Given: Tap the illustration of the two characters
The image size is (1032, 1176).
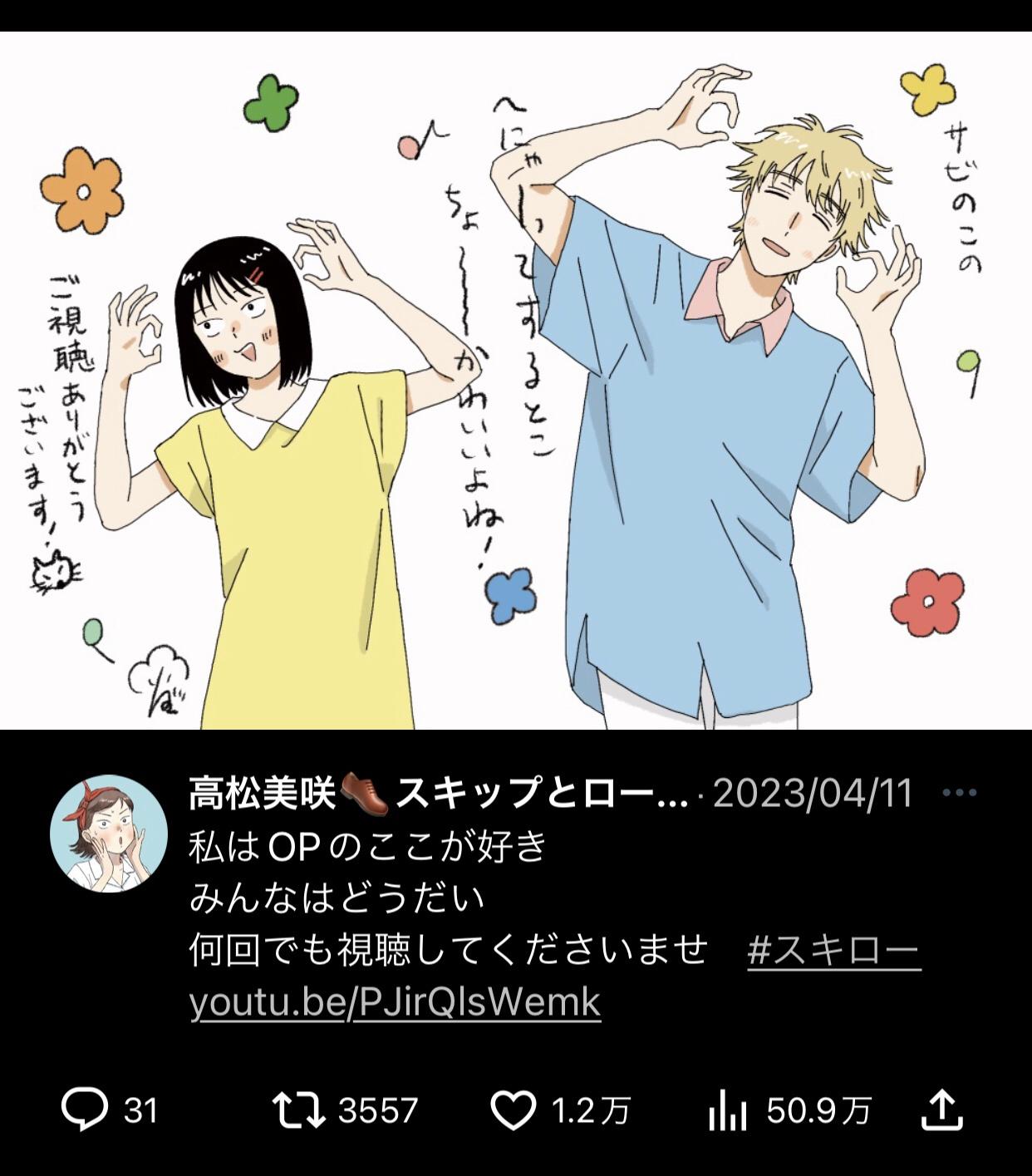Looking at the screenshot, I should [x=515, y=381].
